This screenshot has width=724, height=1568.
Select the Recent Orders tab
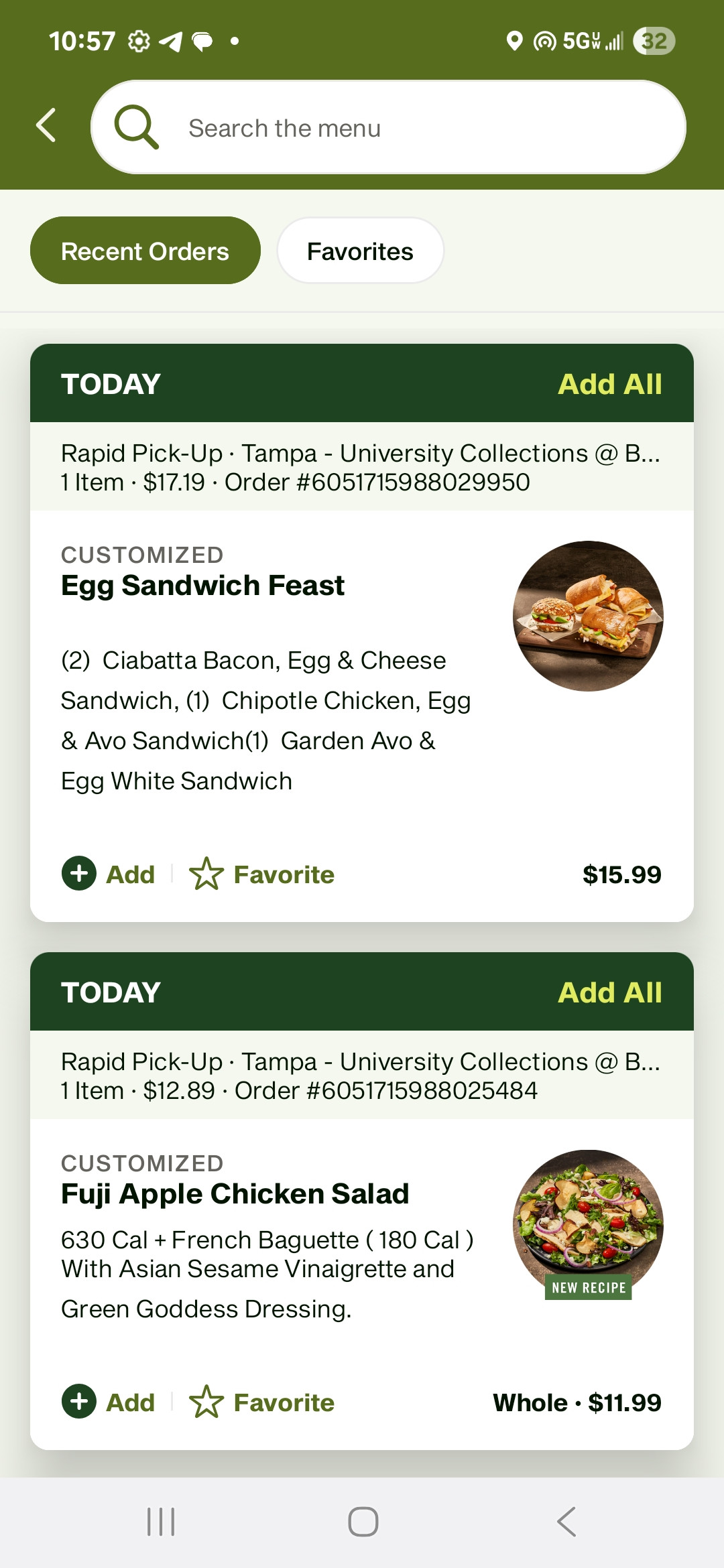coord(145,251)
